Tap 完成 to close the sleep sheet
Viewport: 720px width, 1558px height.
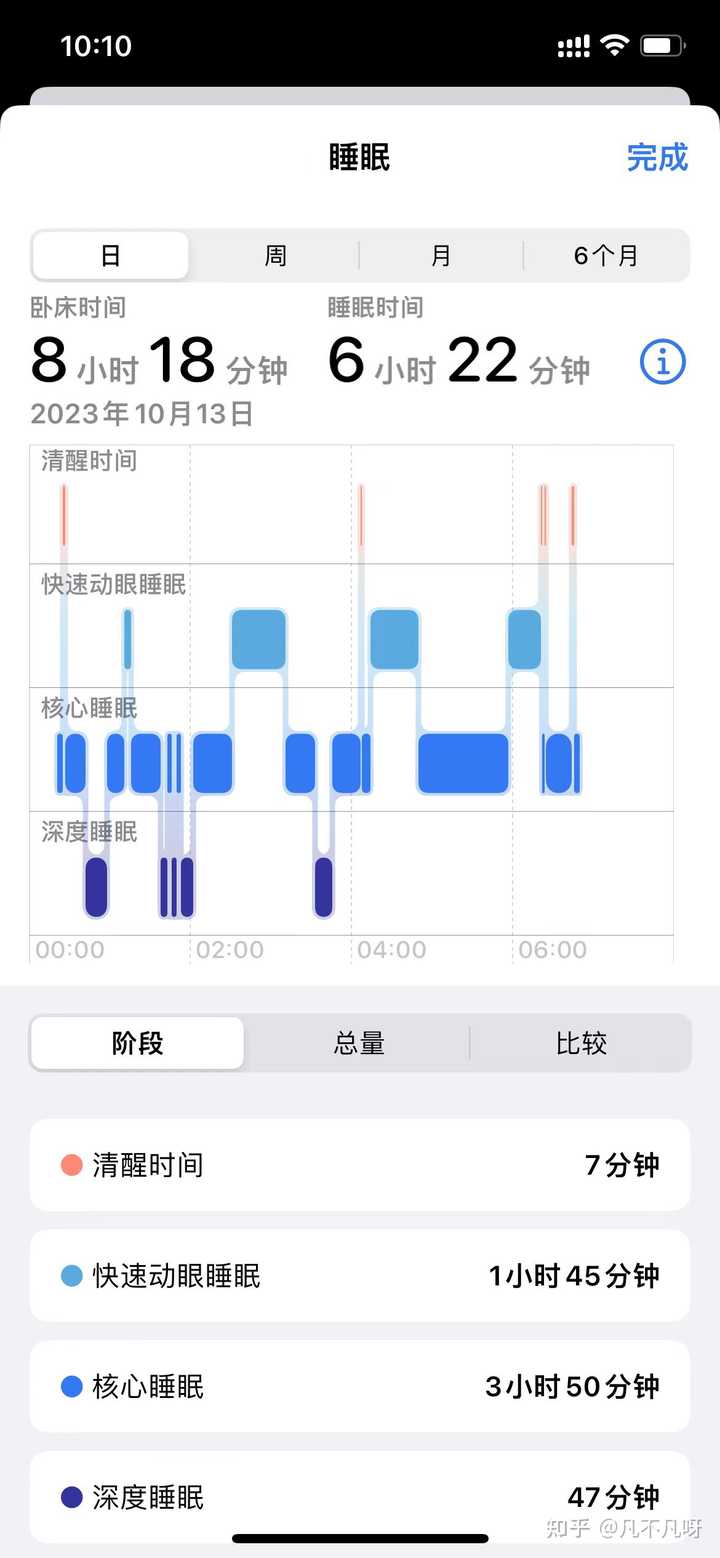[657, 158]
